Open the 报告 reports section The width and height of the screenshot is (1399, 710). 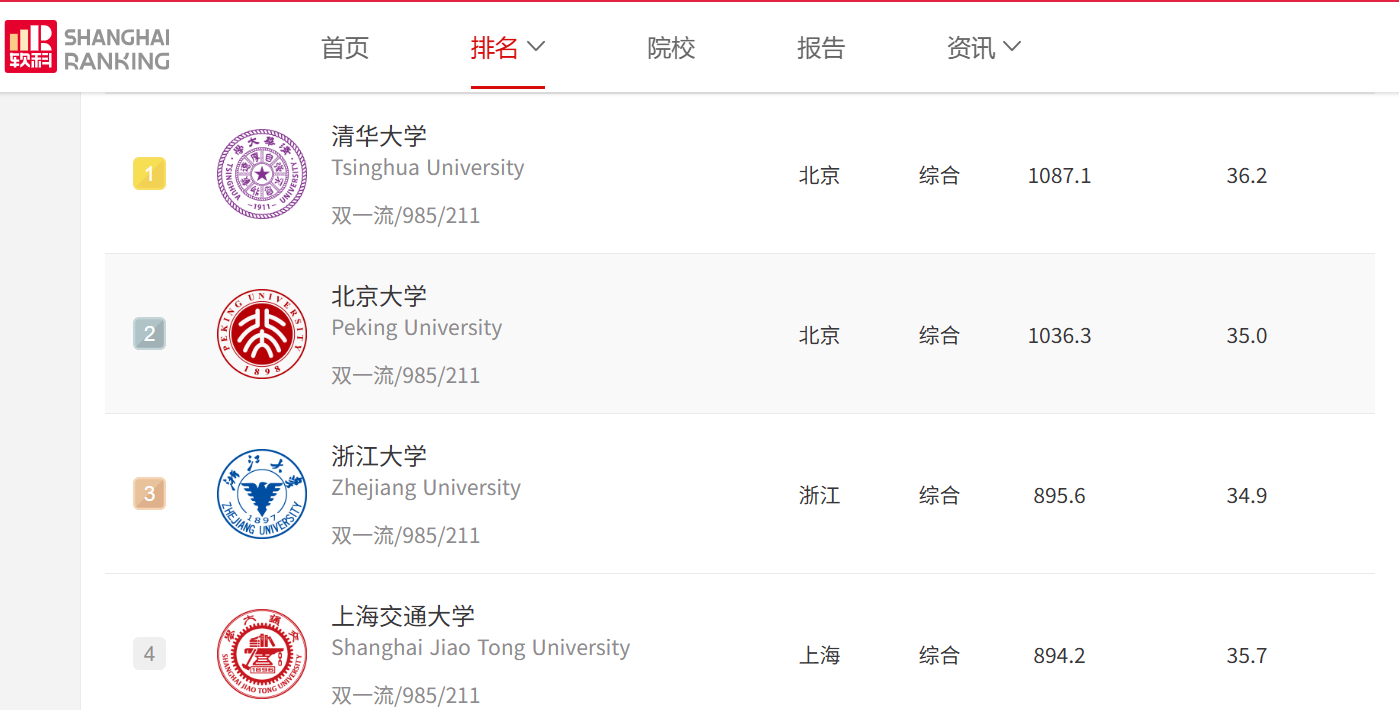click(x=821, y=48)
